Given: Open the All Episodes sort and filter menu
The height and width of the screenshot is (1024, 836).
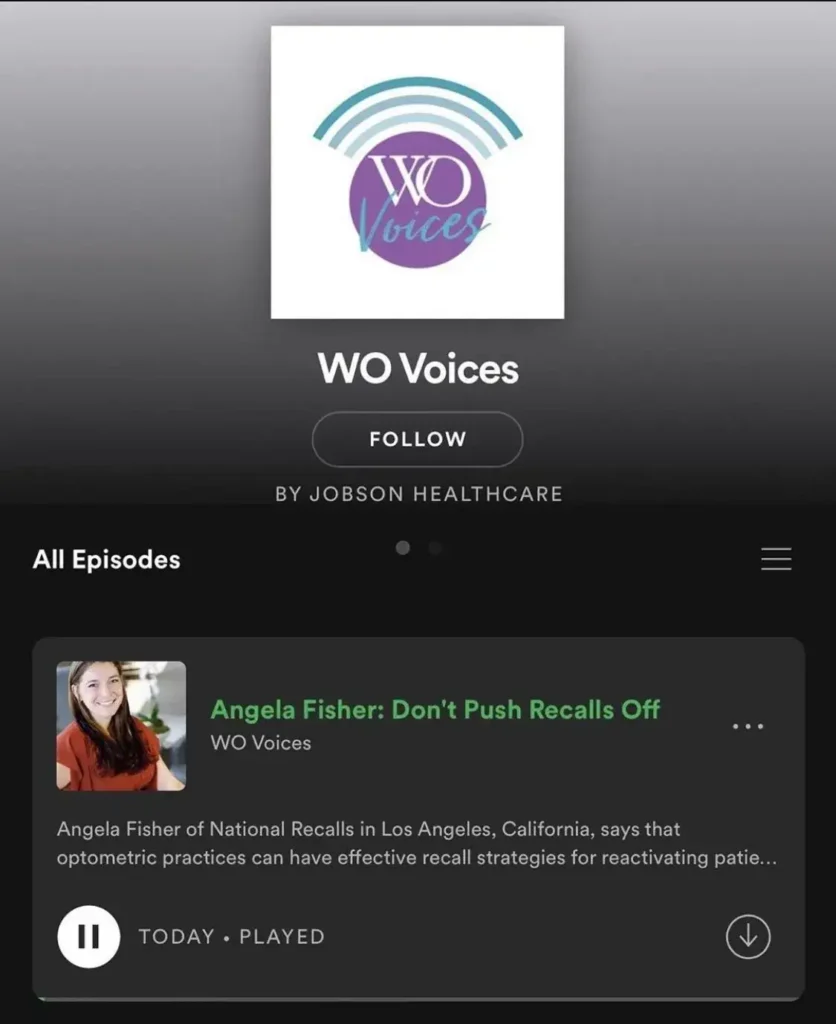Looking at the screenshot, I should point(776,559).
